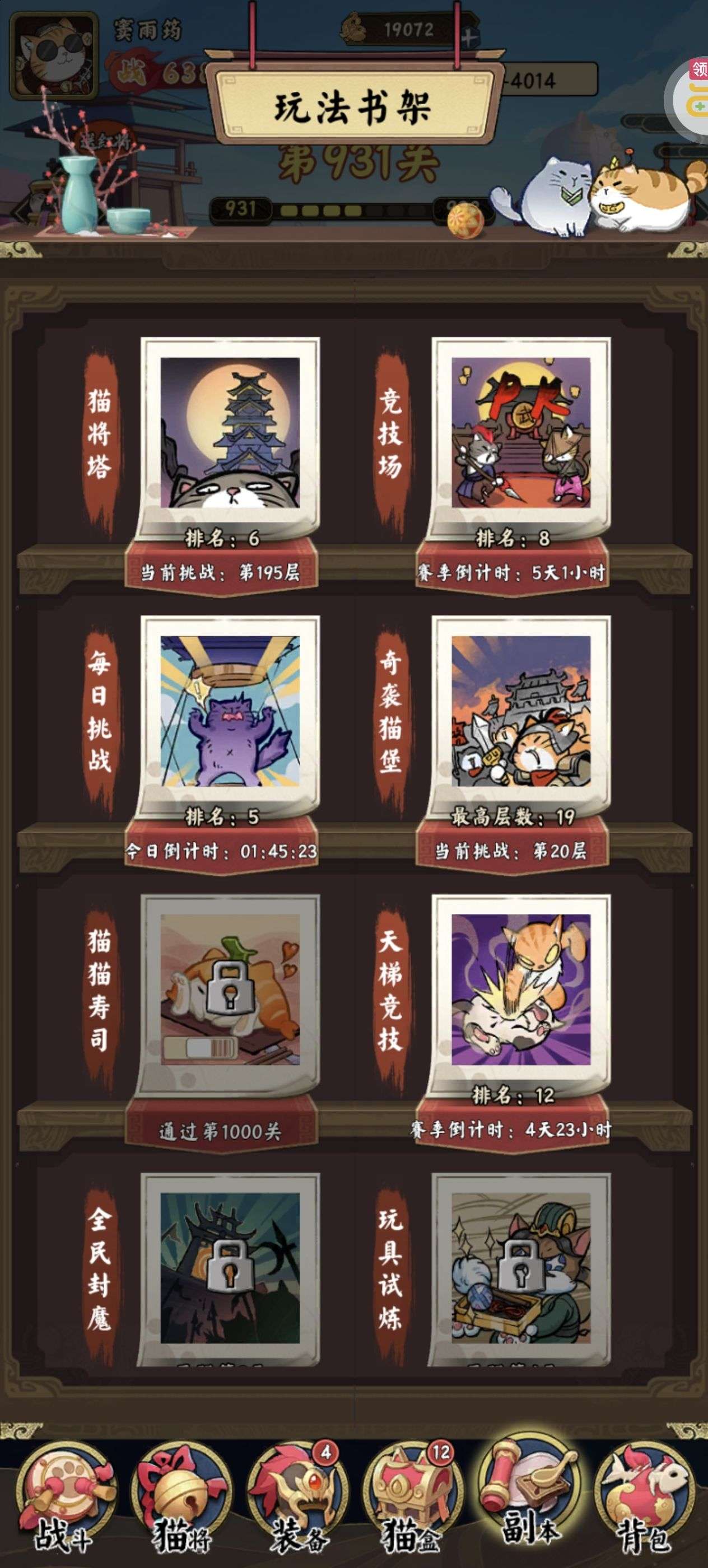Select the 奇袭猫堡 raid card
708x1568 pixels.
520,711
